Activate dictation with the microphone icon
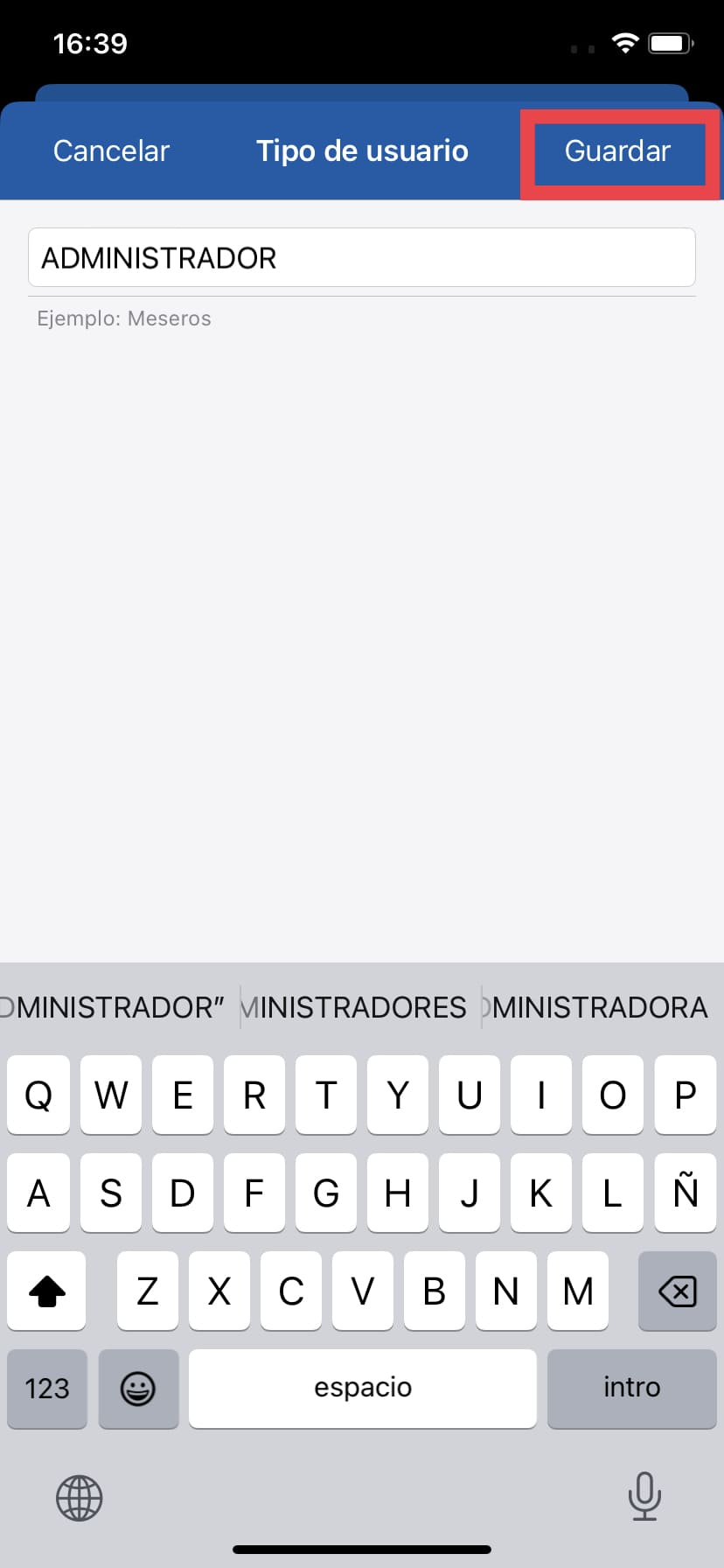The image size is (724, 1568). pos(644,1497)
